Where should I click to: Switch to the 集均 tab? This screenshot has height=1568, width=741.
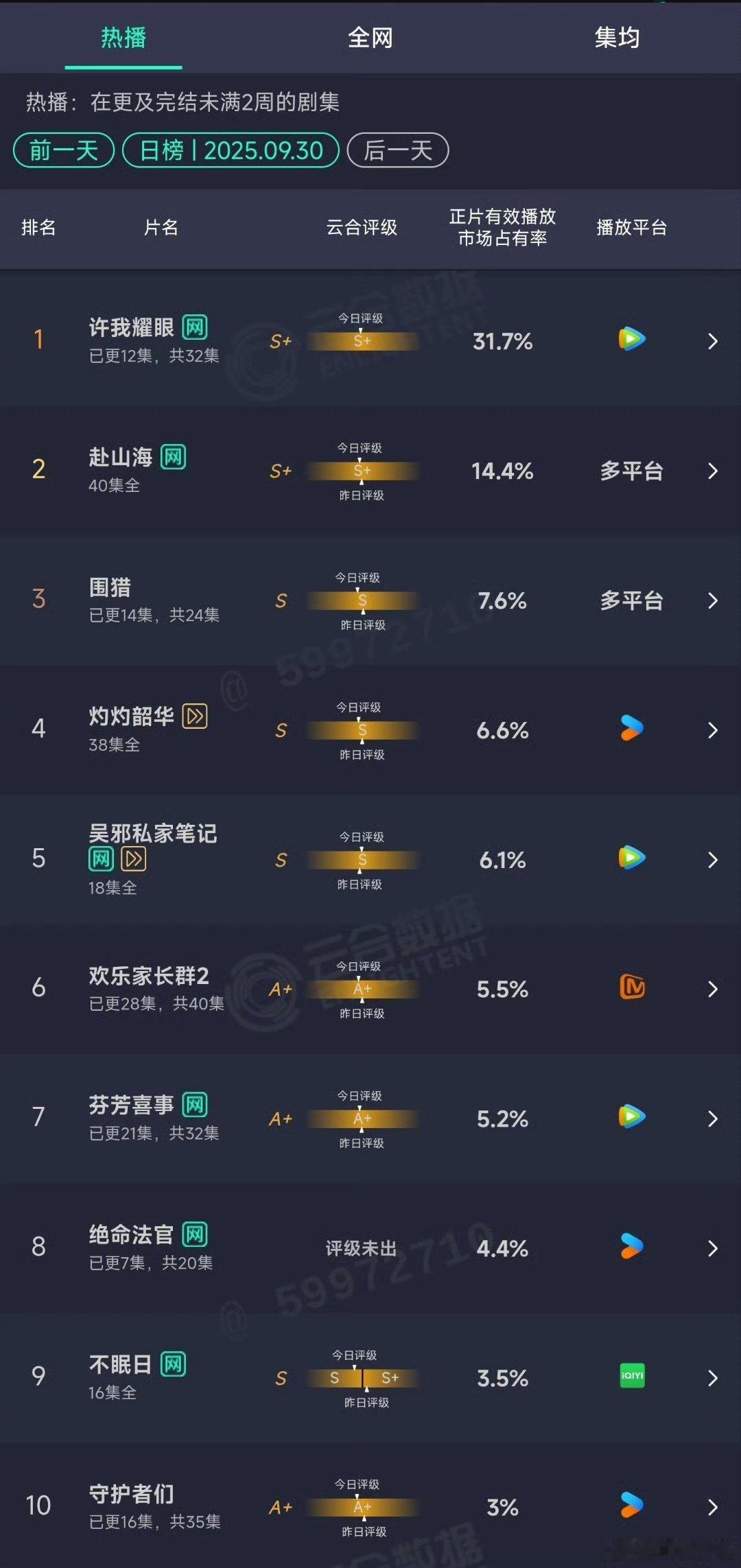[617, 38]
